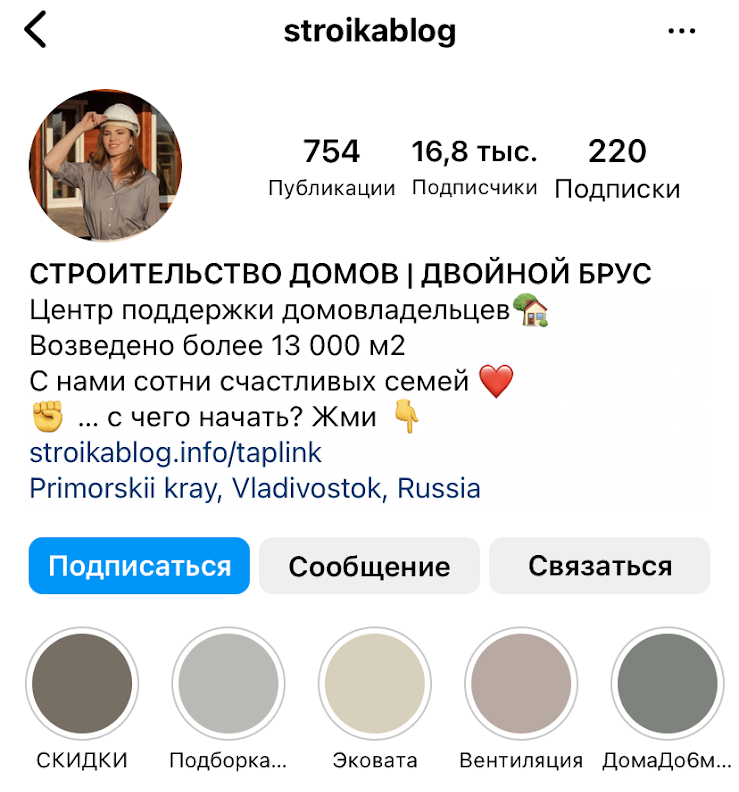Open the Подборка story highlight
The image size is (739, 792).
point(229,683)
